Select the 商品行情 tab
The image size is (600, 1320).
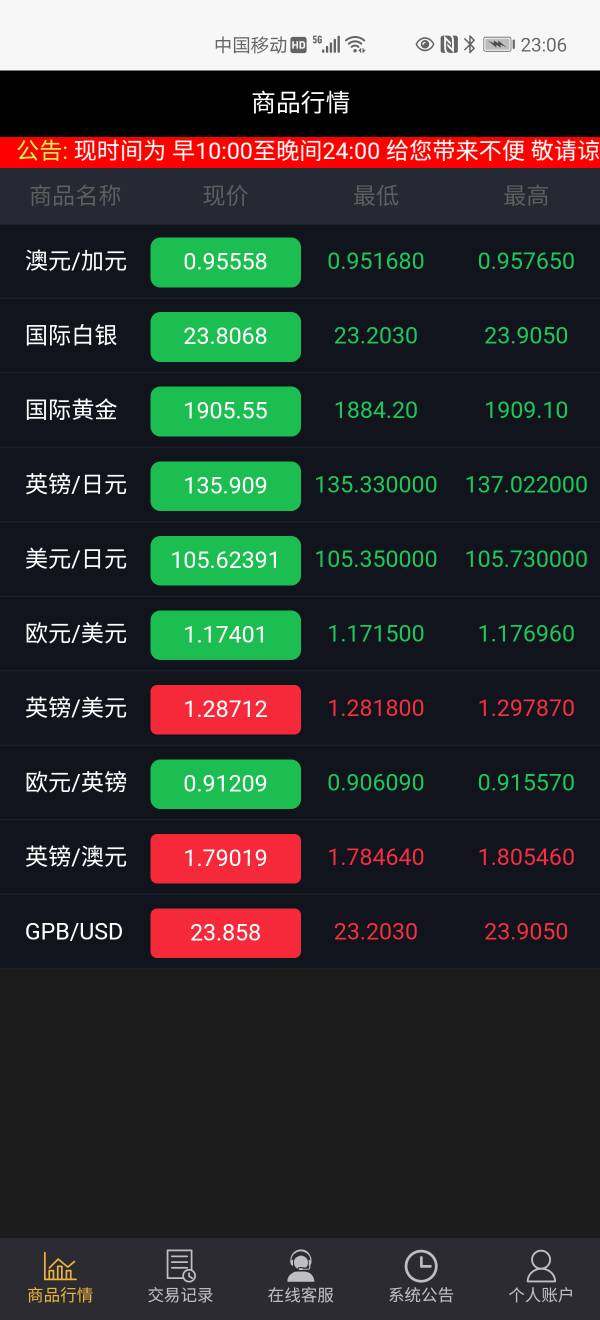(x=60, y=1278)
